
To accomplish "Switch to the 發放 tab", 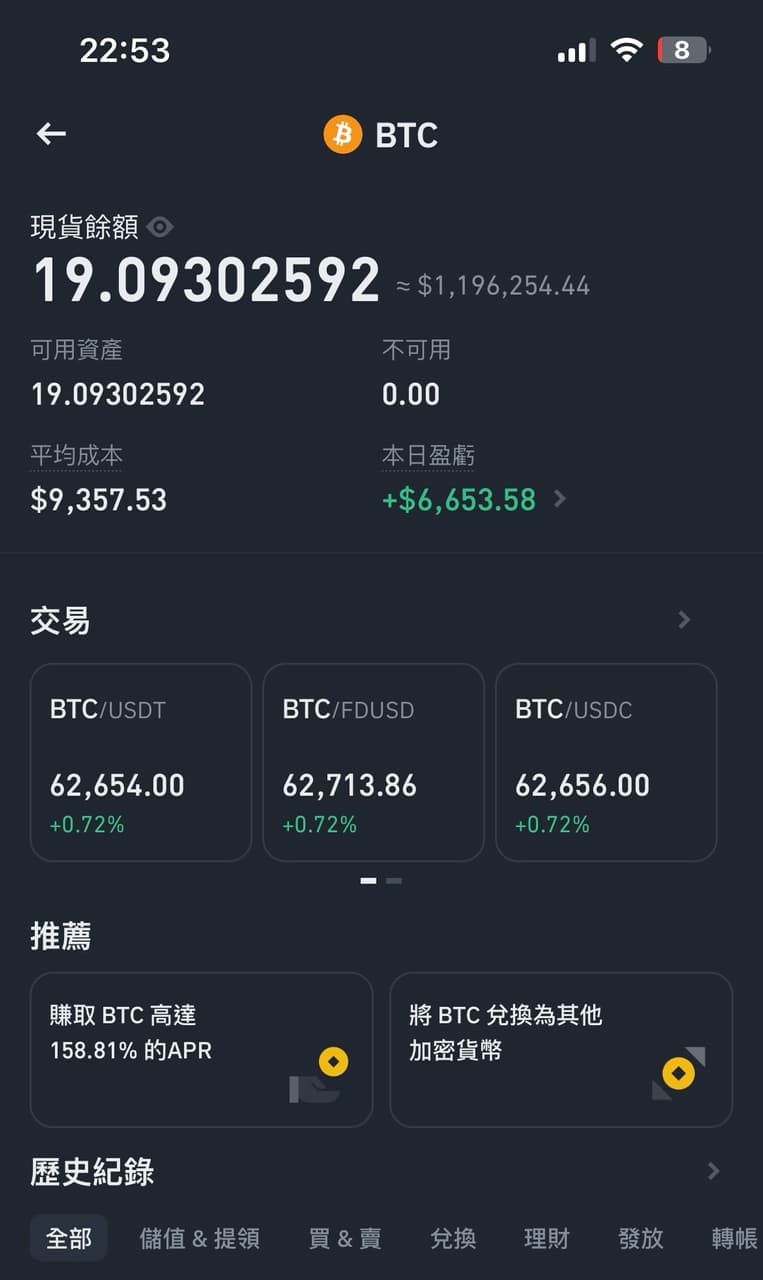I will pyautogui.click(x=641, y=1238).
